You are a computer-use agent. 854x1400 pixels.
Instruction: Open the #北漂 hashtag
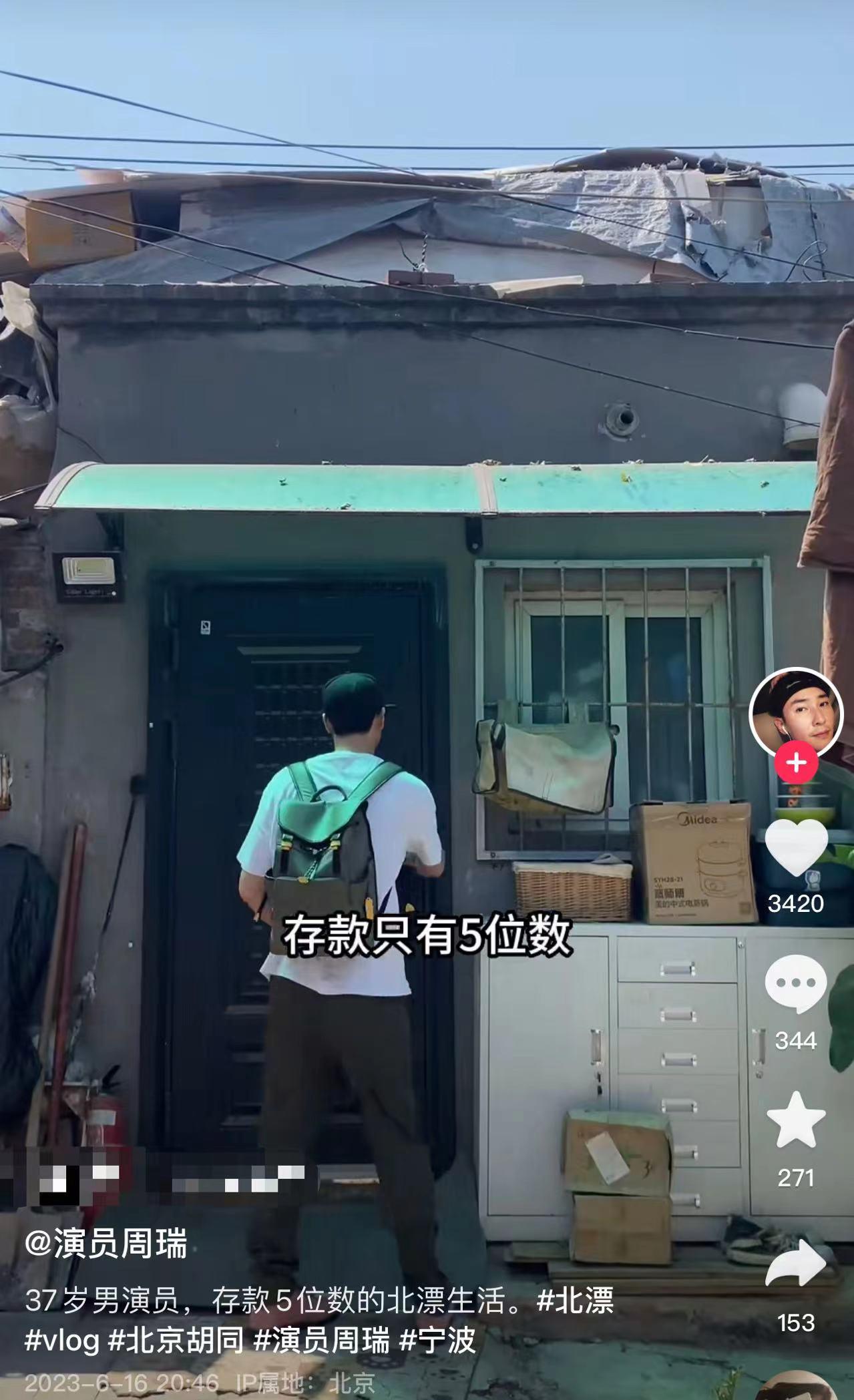point(575,1301)
